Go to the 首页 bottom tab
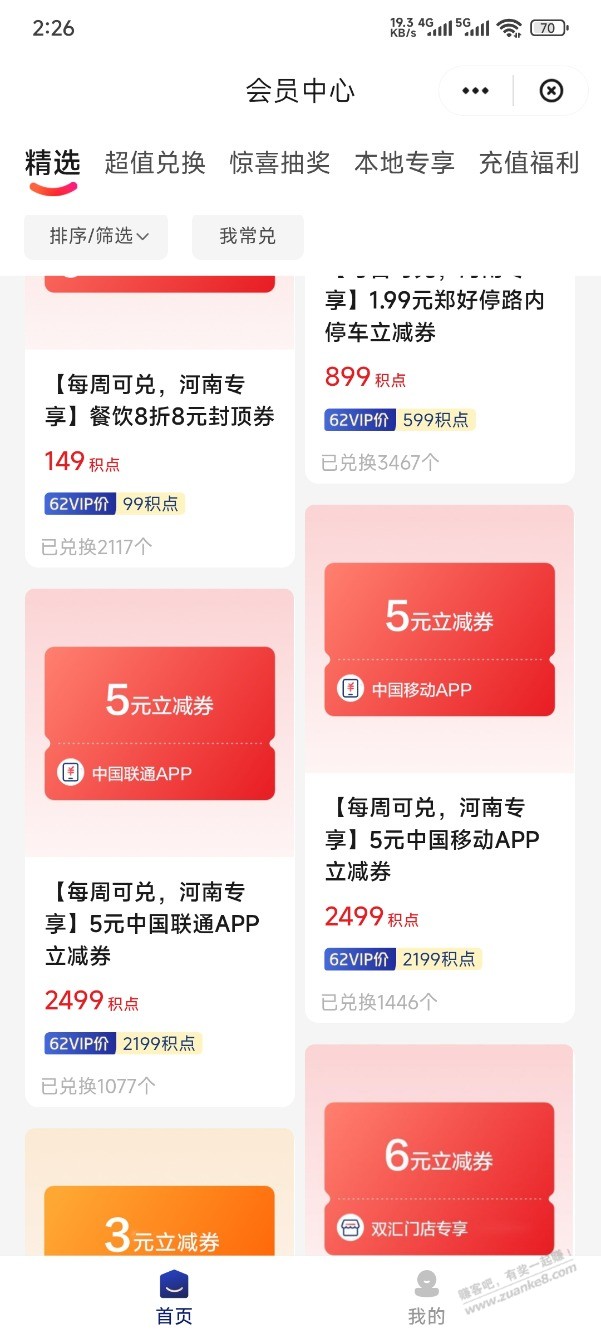 (x=174, y=1297)
